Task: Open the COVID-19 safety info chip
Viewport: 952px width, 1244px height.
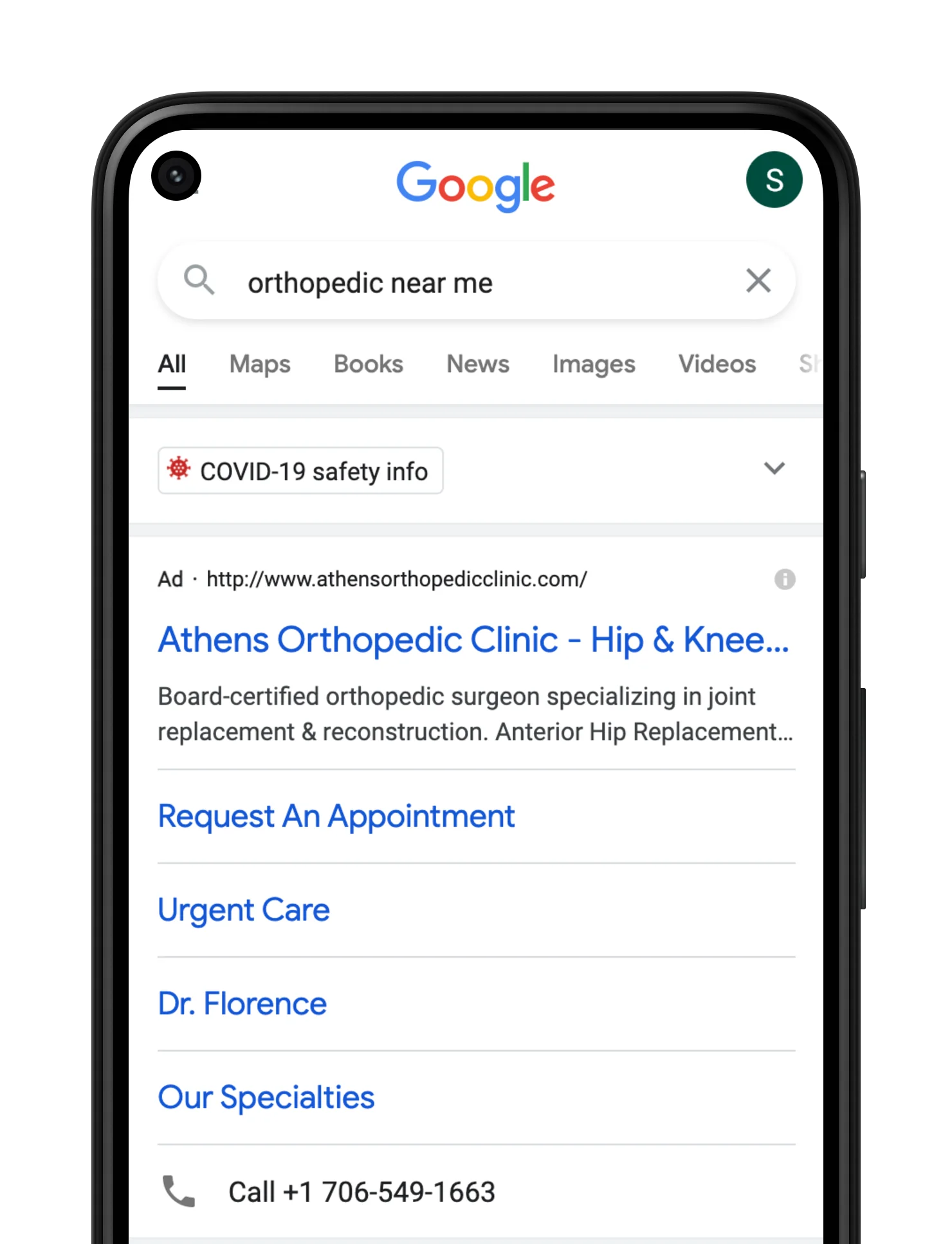Action: [300, 471]
